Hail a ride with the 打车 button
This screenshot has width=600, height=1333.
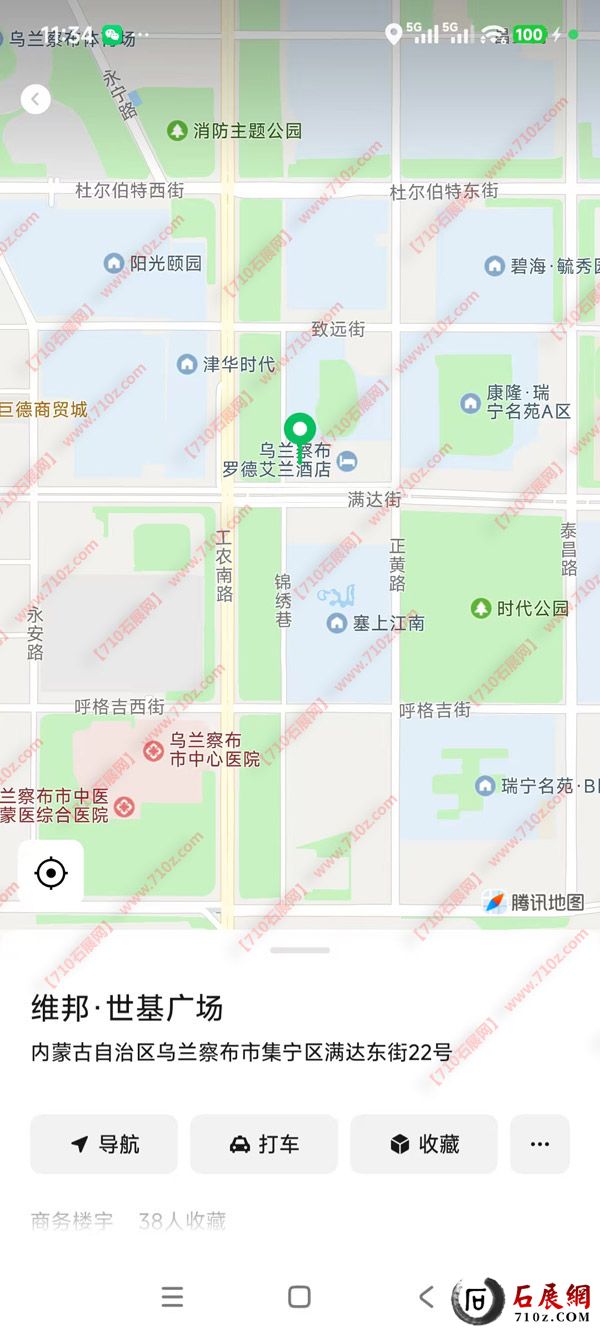pos(264,1145)
